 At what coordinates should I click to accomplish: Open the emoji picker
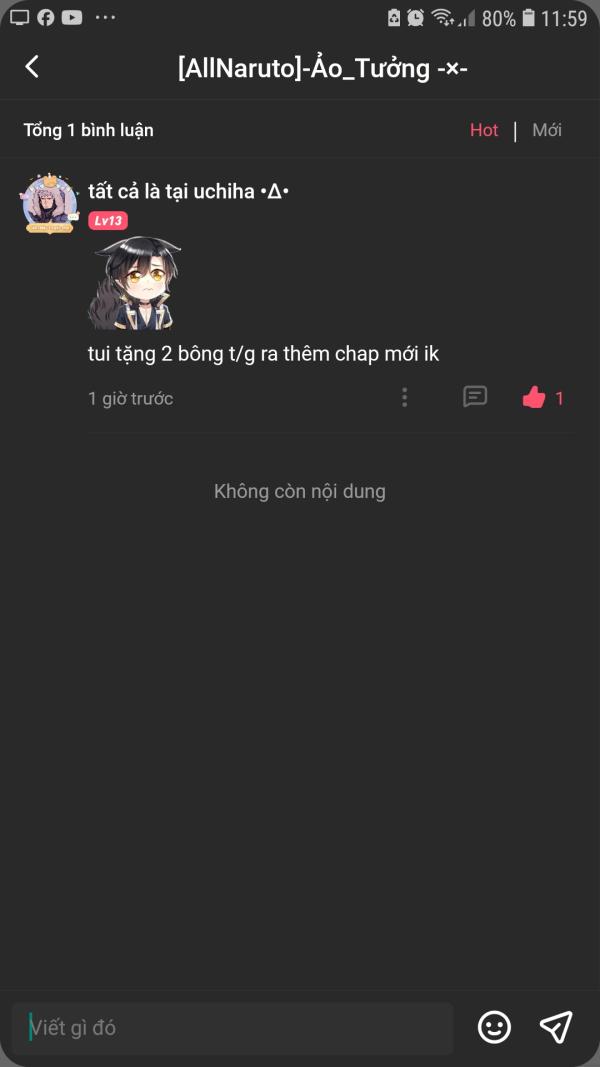495,1027
